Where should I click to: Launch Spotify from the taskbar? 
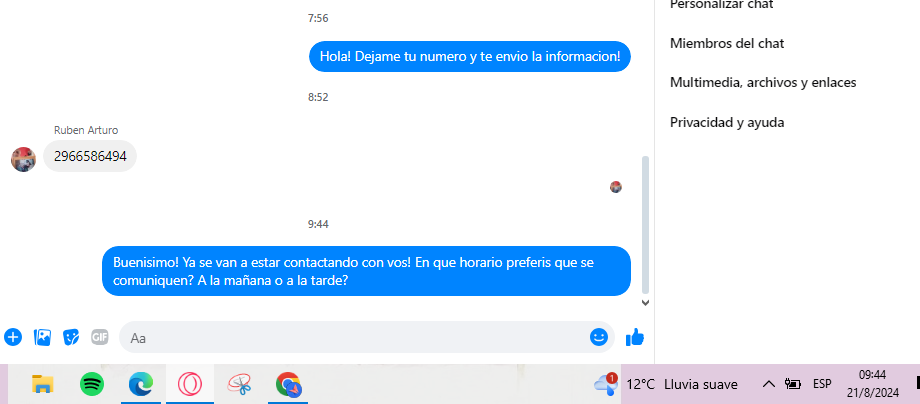point(91,384)
